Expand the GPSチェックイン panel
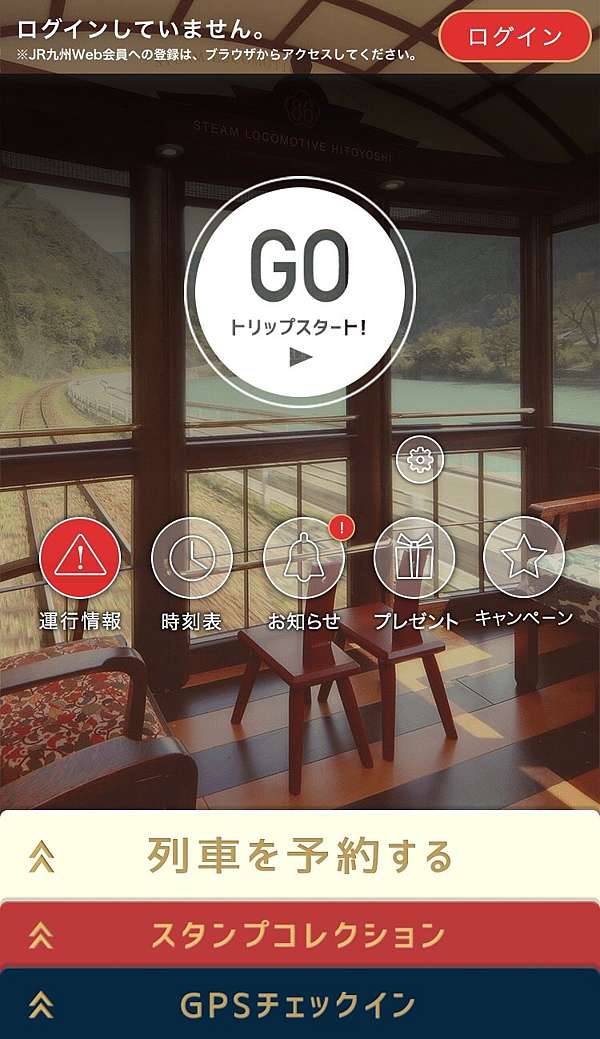The image size is (600, 1039). (300, 1004)
